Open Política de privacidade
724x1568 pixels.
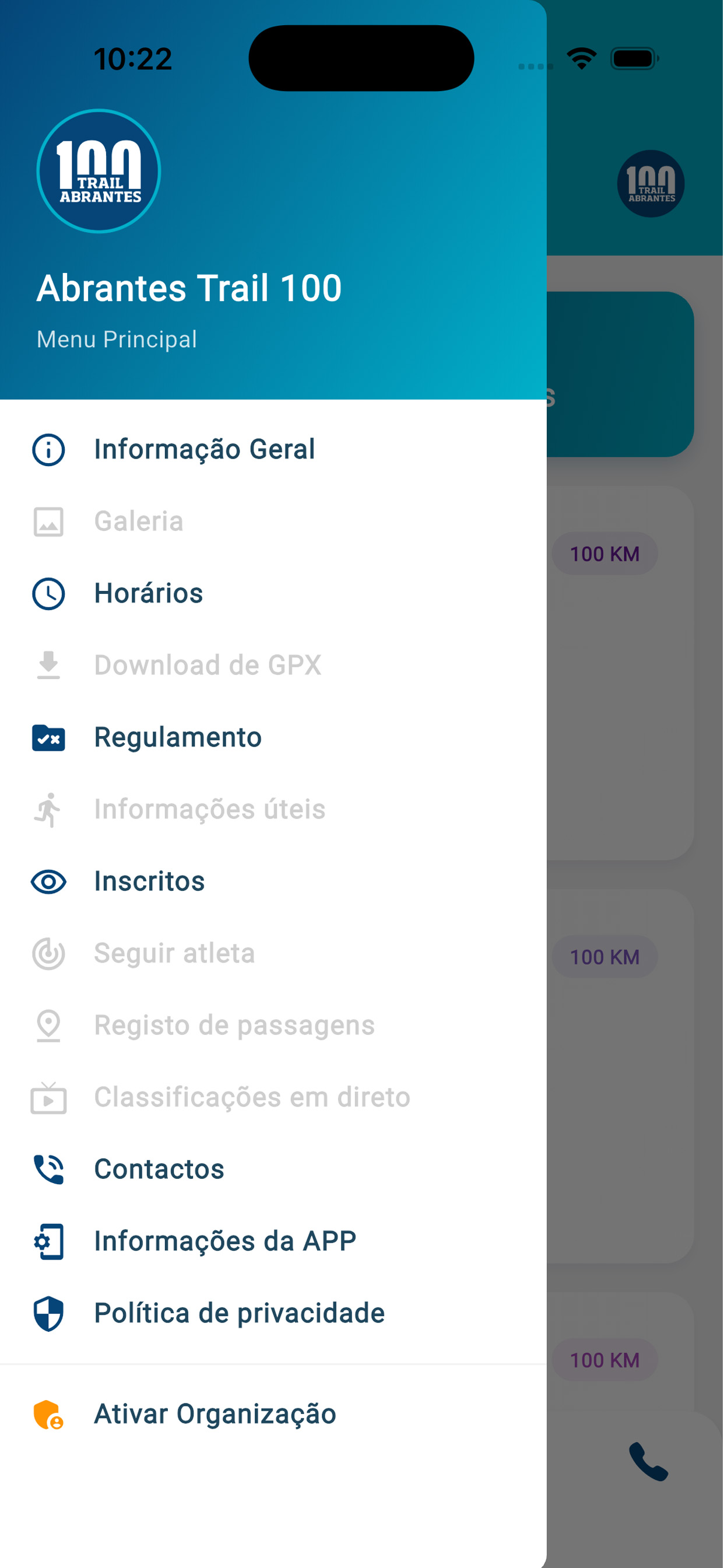[x=273, y=1314]
